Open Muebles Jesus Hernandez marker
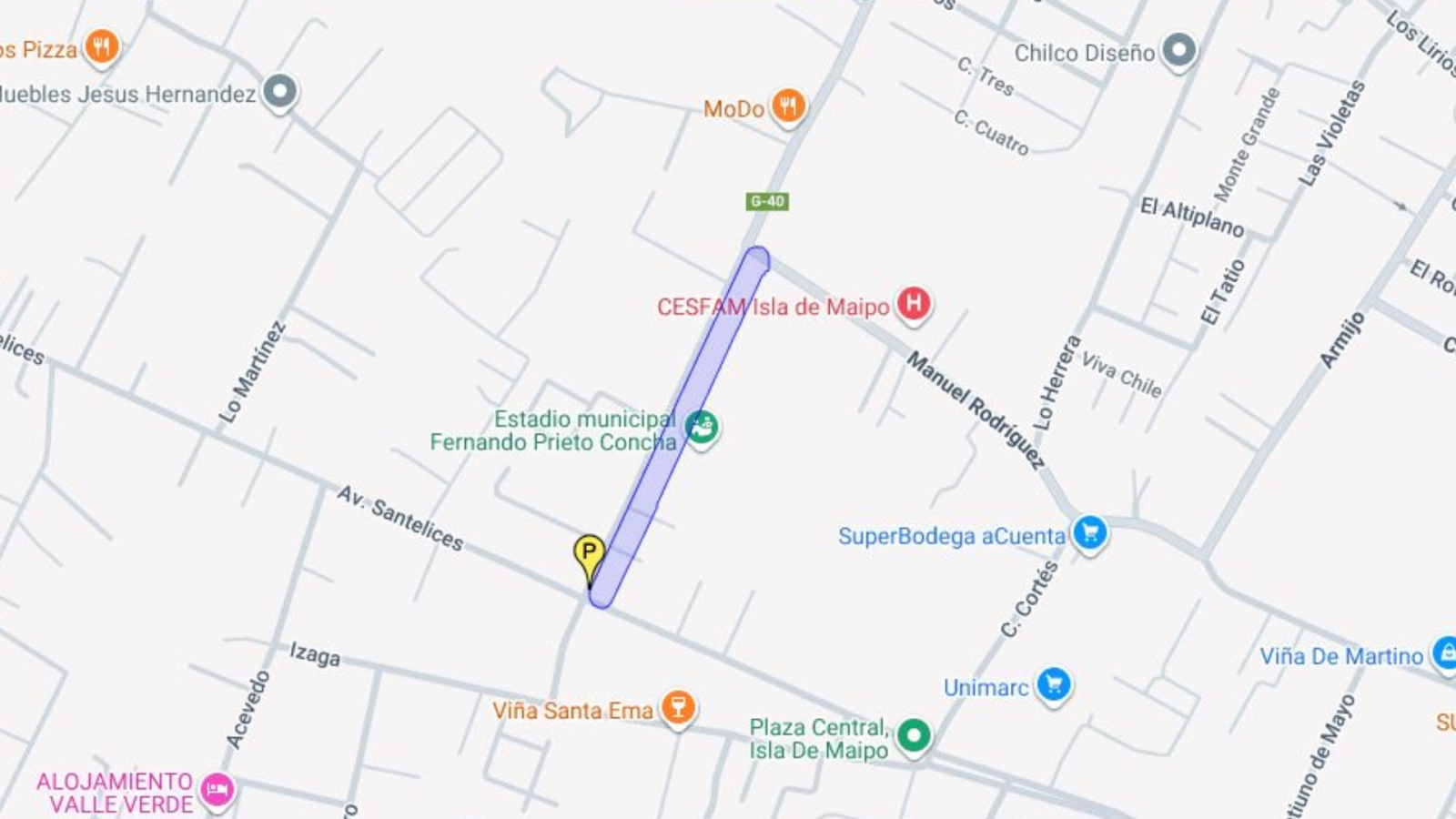1456x819 pixels. tap(279, 92)
